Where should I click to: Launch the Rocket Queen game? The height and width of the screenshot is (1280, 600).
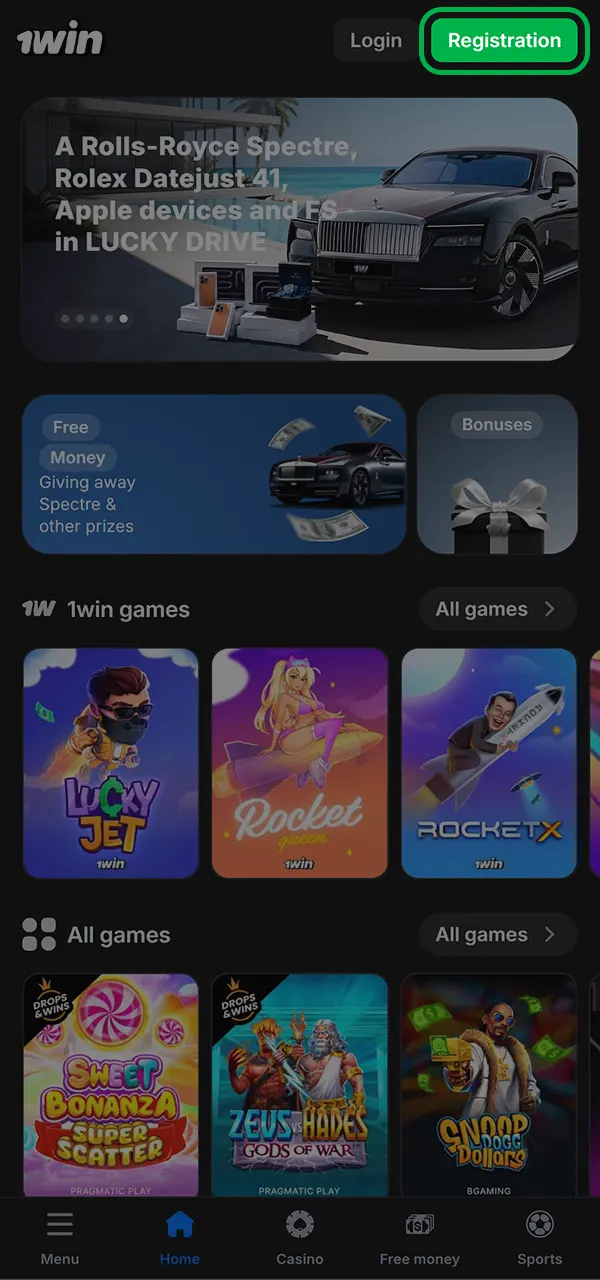click(300, 763)
